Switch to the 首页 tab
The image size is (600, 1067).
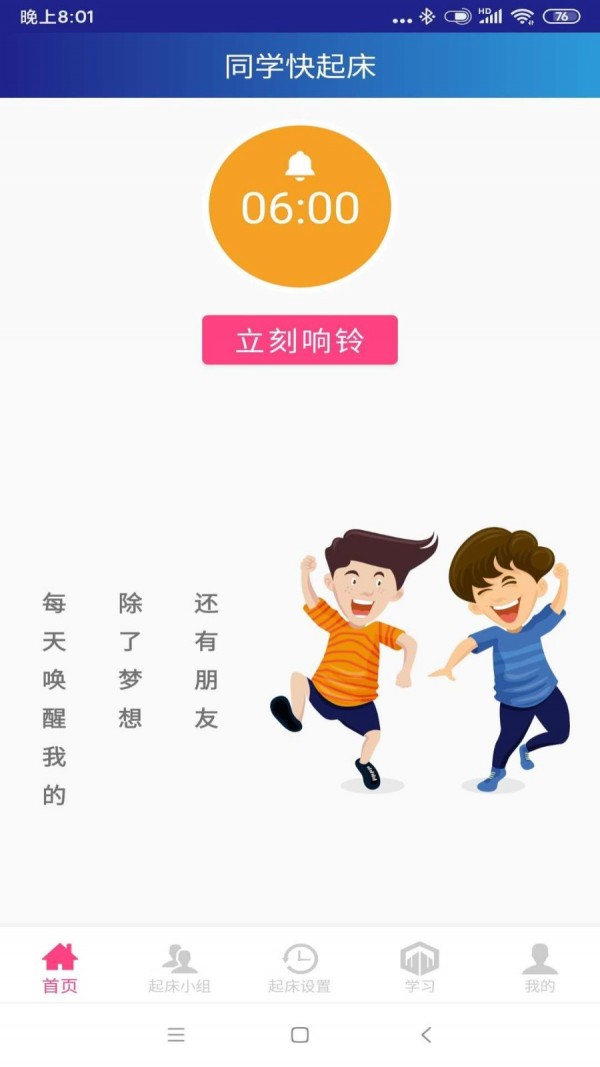click(60, 968)
